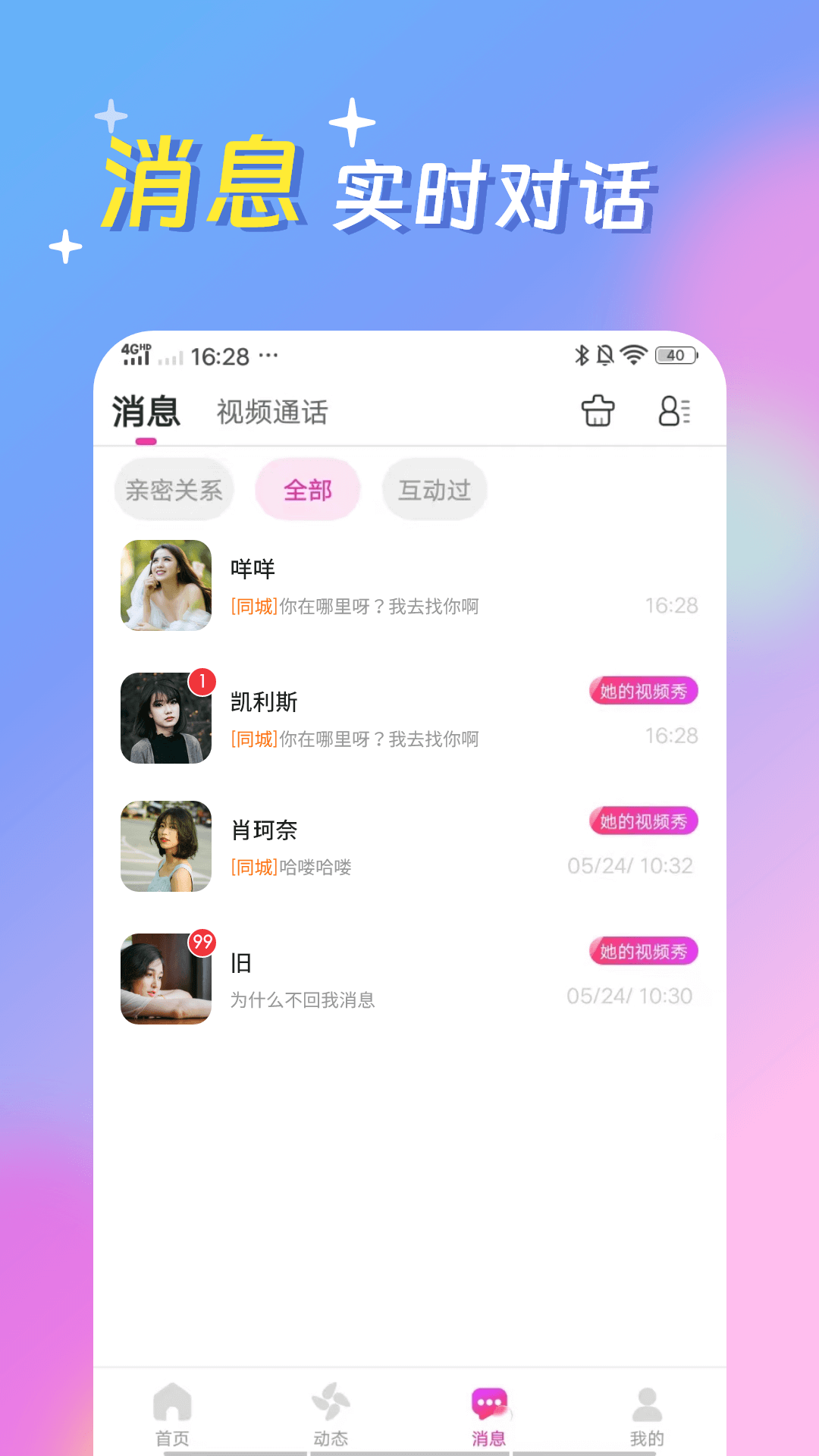Open the contacts list icon at top right

673,412
